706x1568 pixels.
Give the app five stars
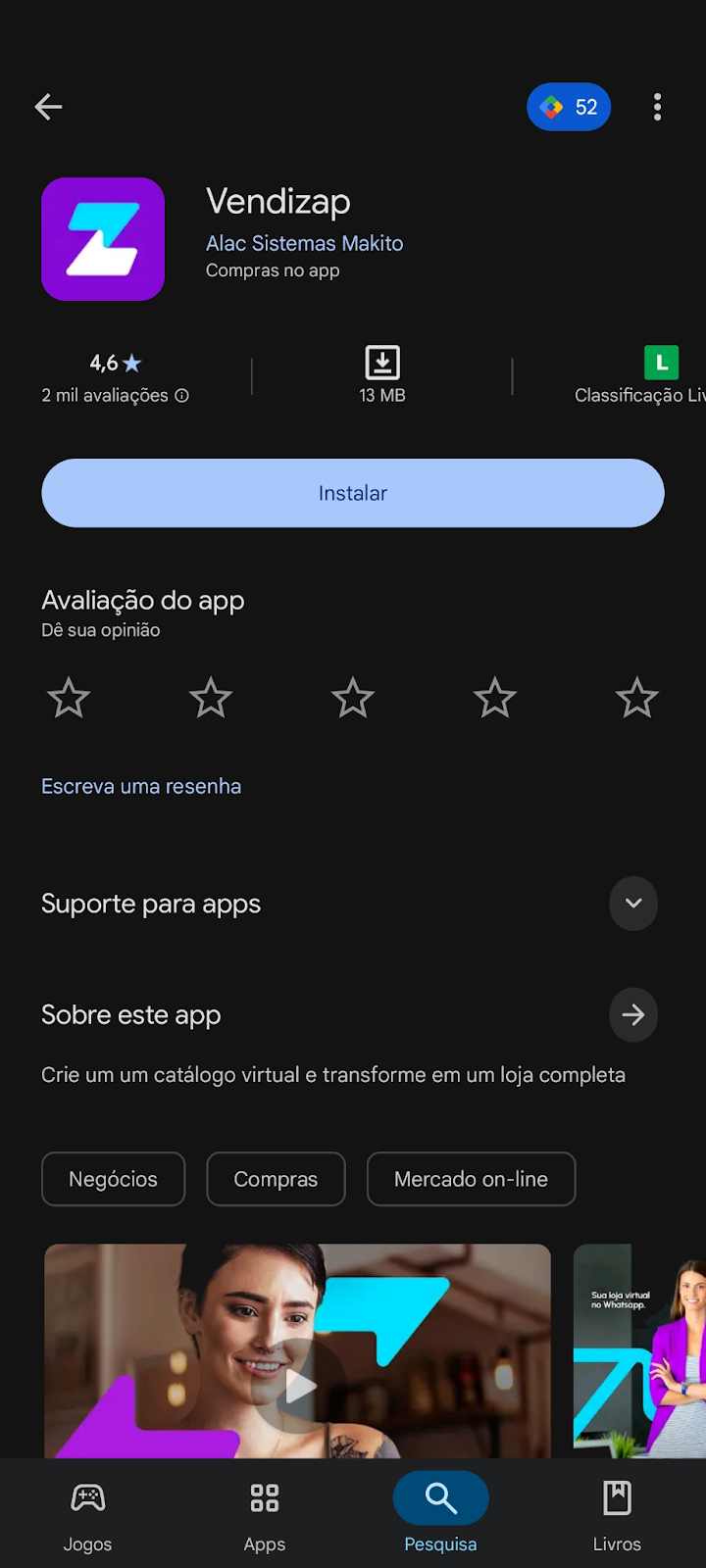[x=636, y=699]
